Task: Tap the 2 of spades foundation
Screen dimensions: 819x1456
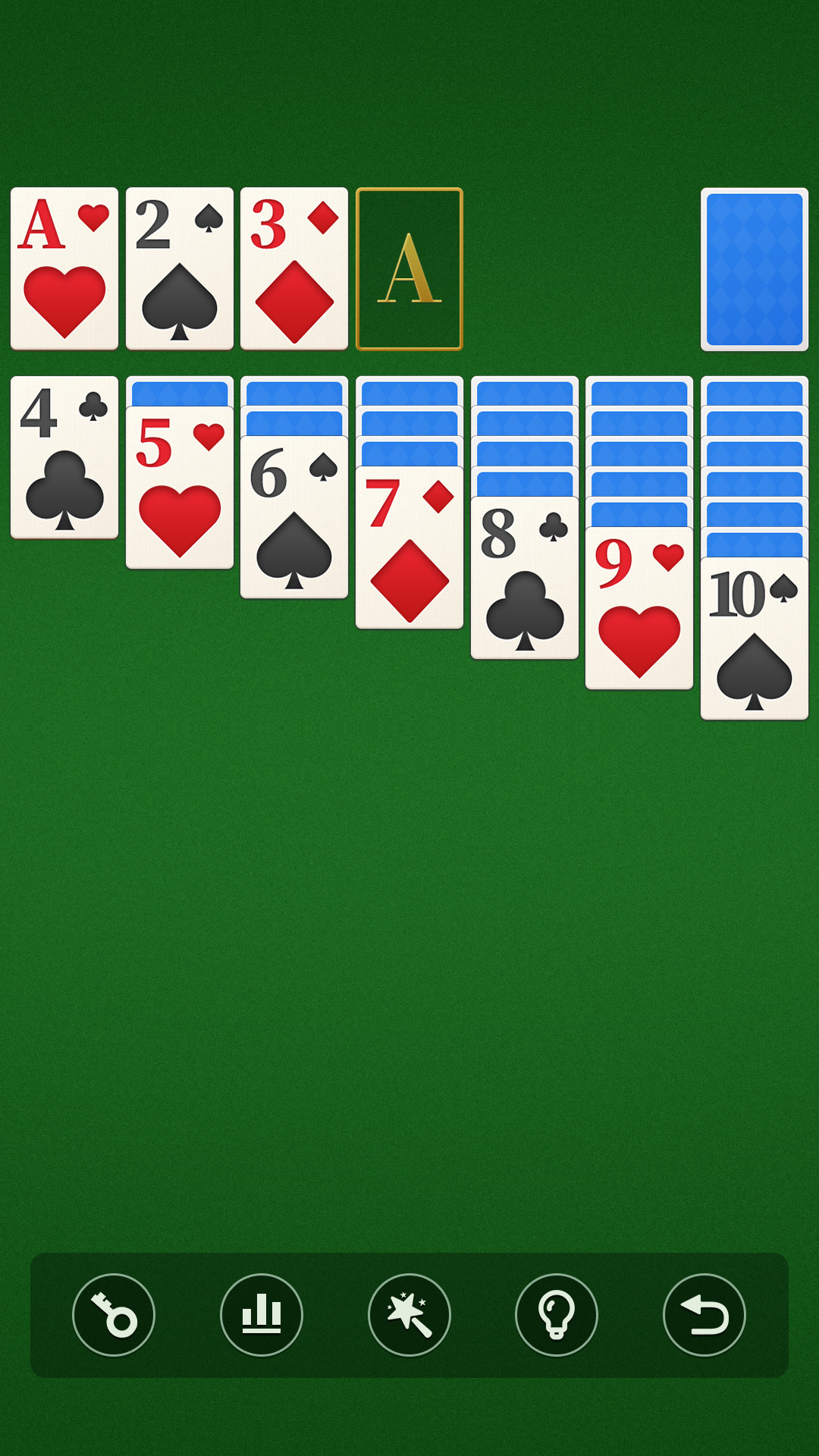Action: click(180, 269)
